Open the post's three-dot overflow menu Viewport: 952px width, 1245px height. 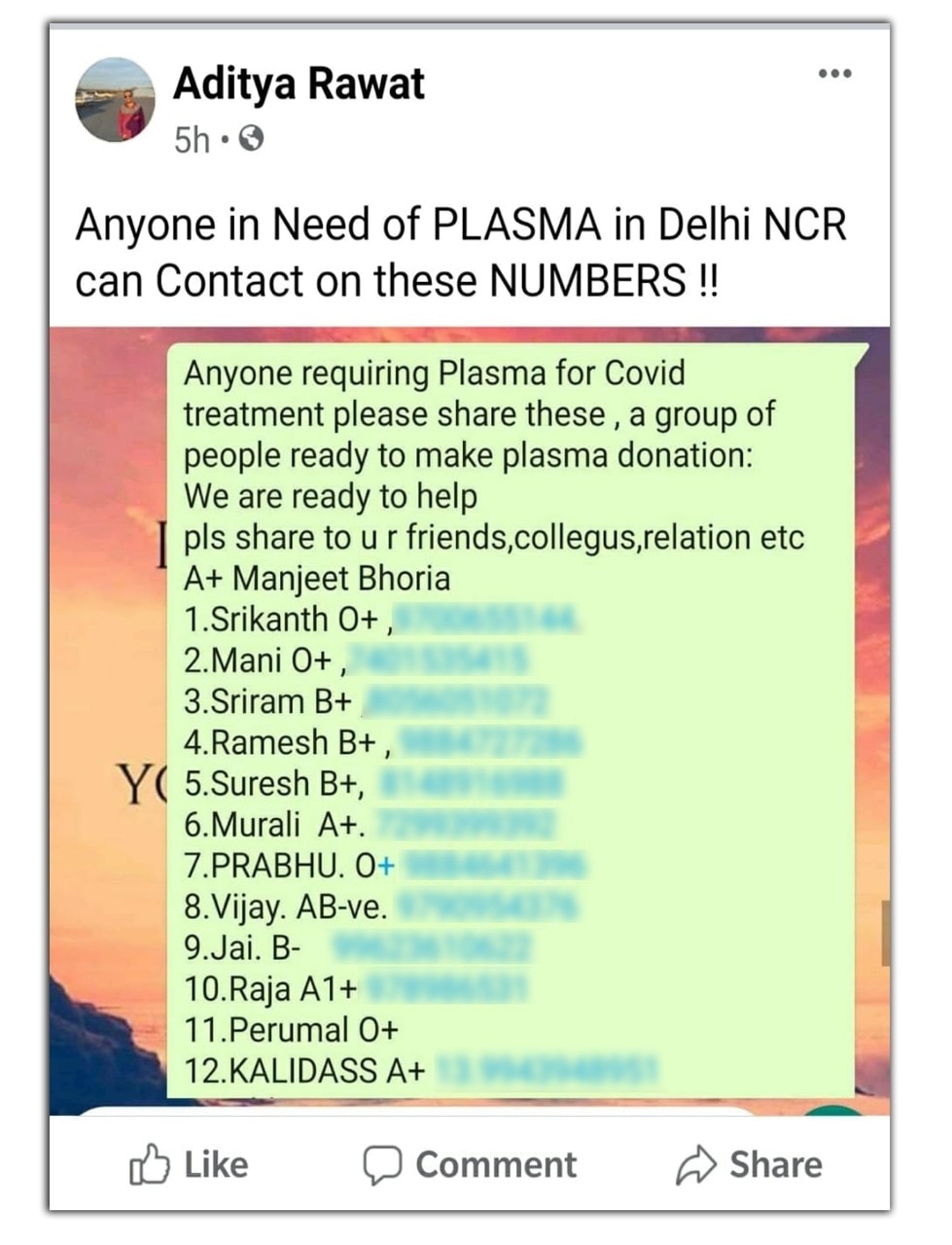834,74
